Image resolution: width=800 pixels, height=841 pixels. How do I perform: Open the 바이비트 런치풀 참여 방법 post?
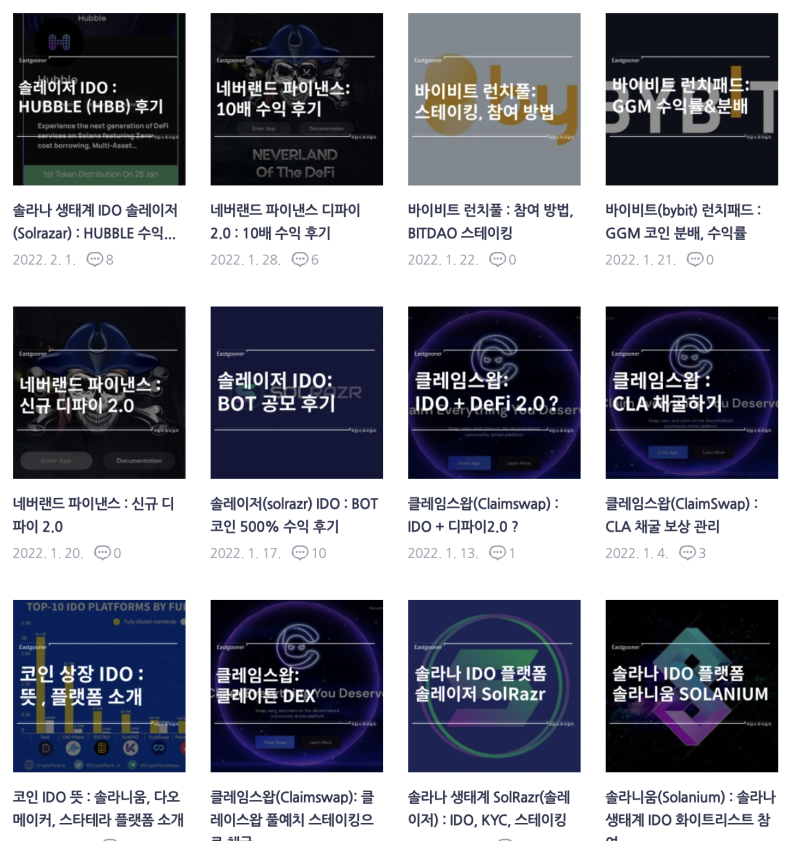[x=494, y=99]
